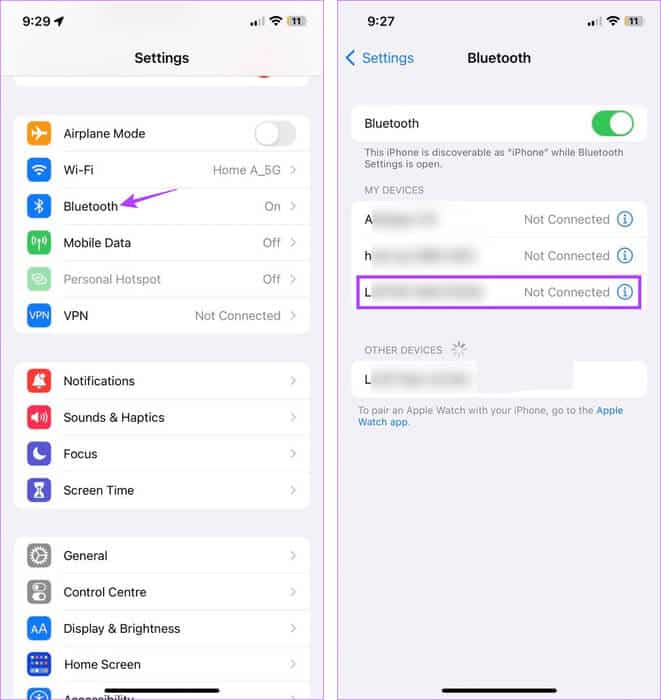Open info for device starting with h
This screenshot has width=661, height=700.
625,256
